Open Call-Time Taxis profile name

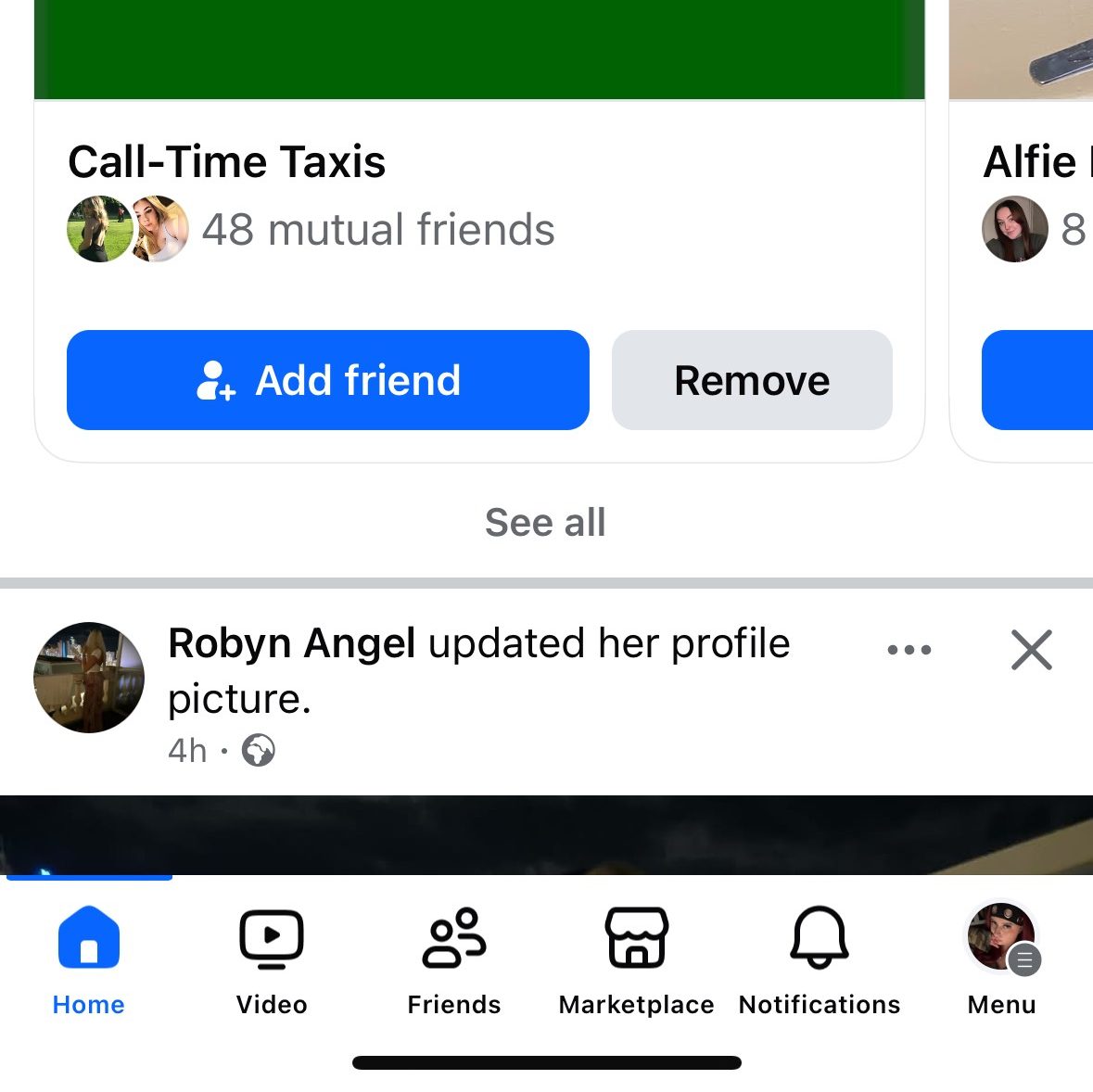click(x=227, y=162)
